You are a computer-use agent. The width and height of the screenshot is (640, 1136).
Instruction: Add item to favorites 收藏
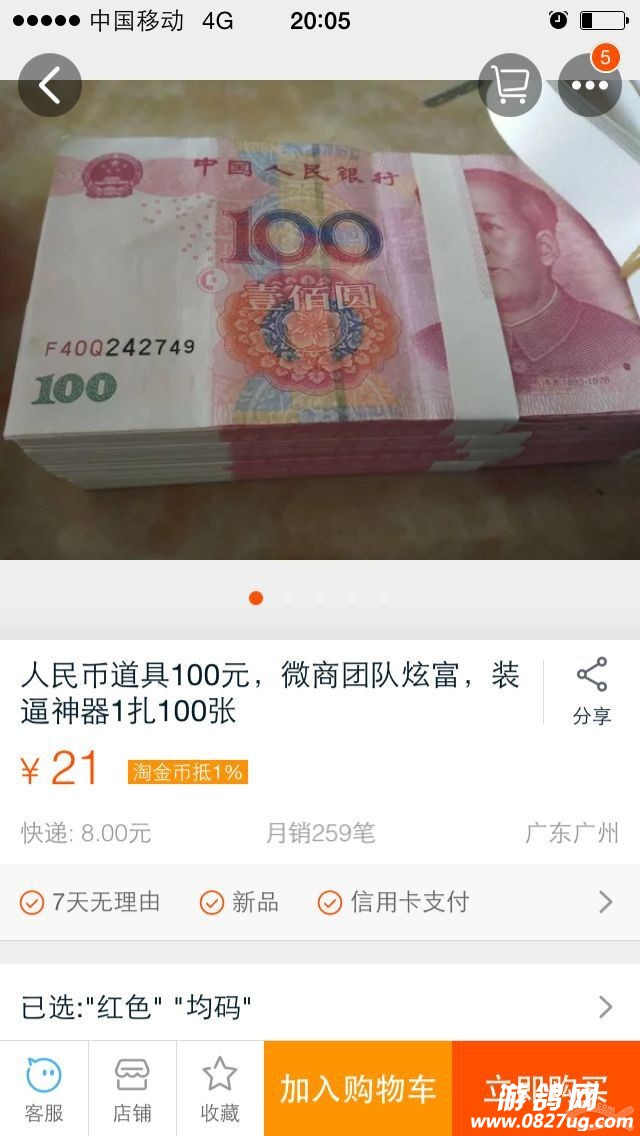pyautogui.click(x=220, y=1088)
